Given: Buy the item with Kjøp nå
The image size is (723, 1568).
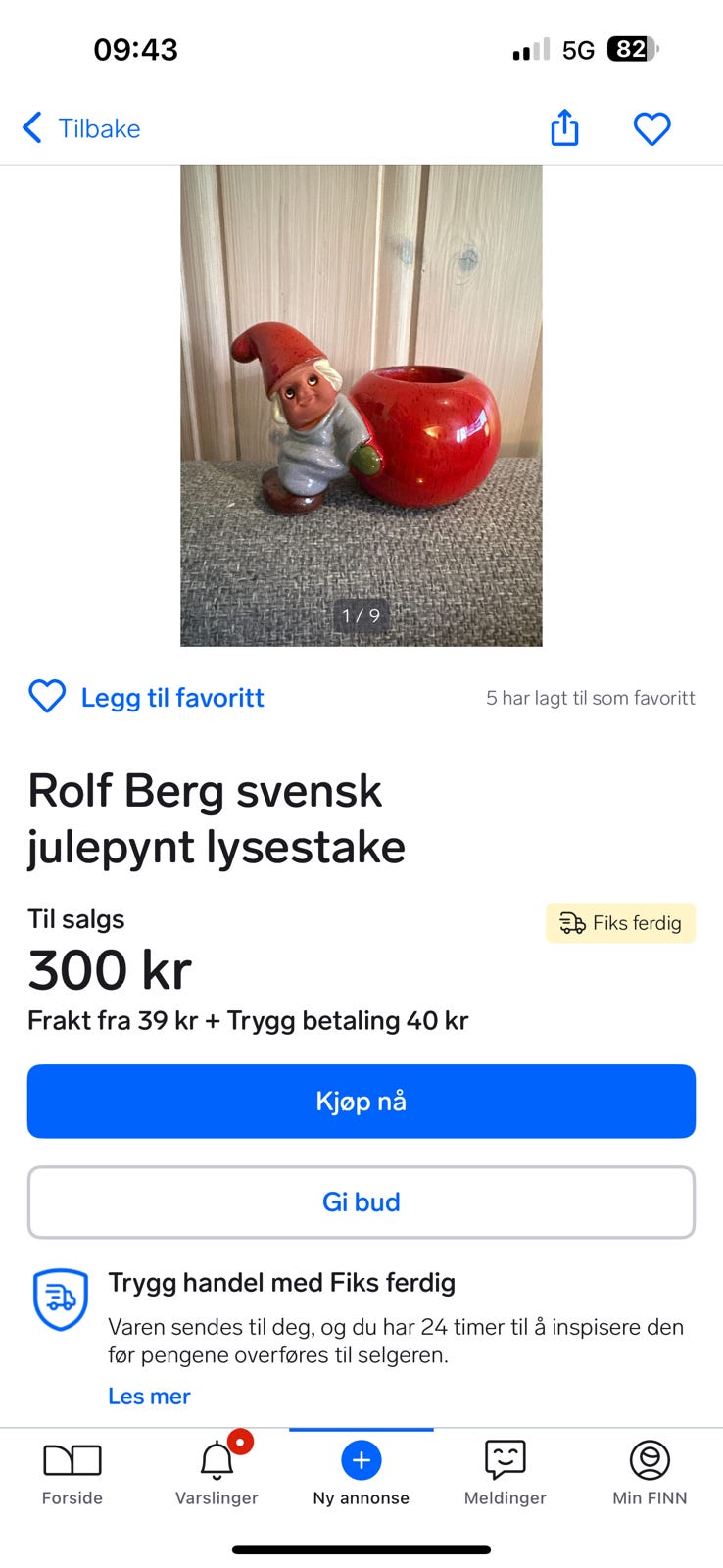Looking at the screenshot, I should (x=361, y=1101).
